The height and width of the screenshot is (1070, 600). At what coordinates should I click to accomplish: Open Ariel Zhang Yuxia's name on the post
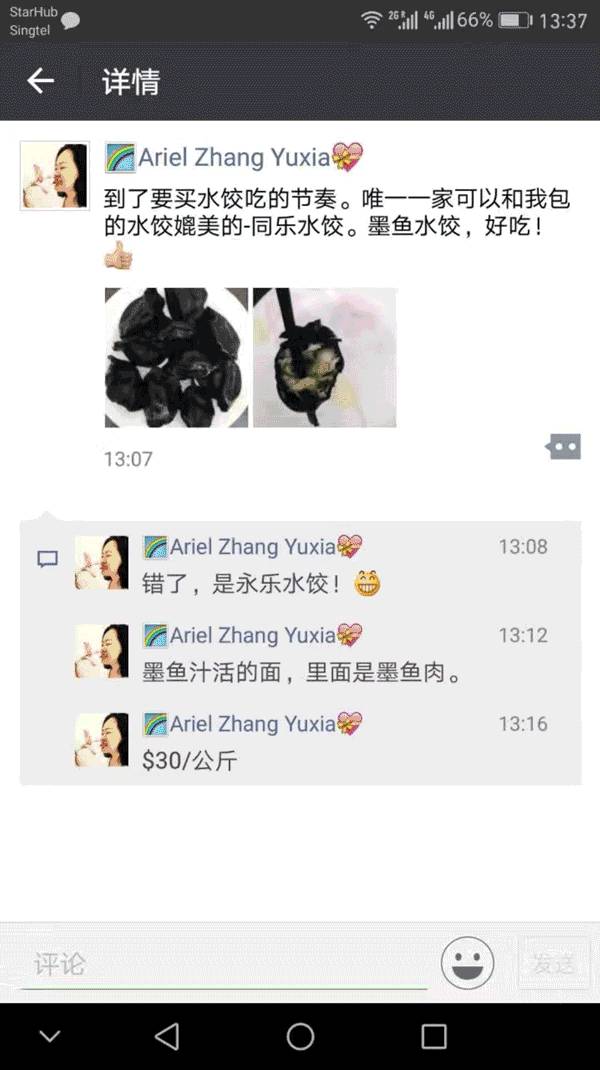[234, 157]
